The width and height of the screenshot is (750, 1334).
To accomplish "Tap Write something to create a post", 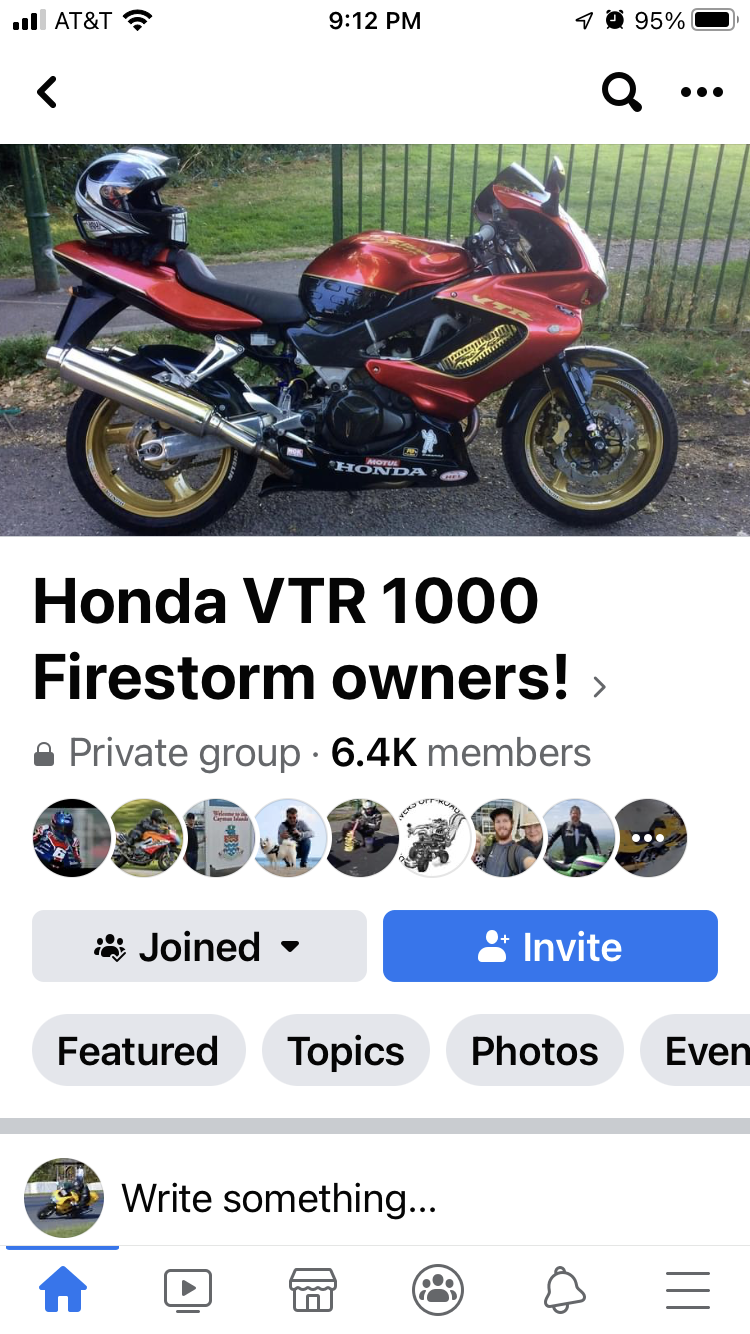I will click(x=280, y=1198).
